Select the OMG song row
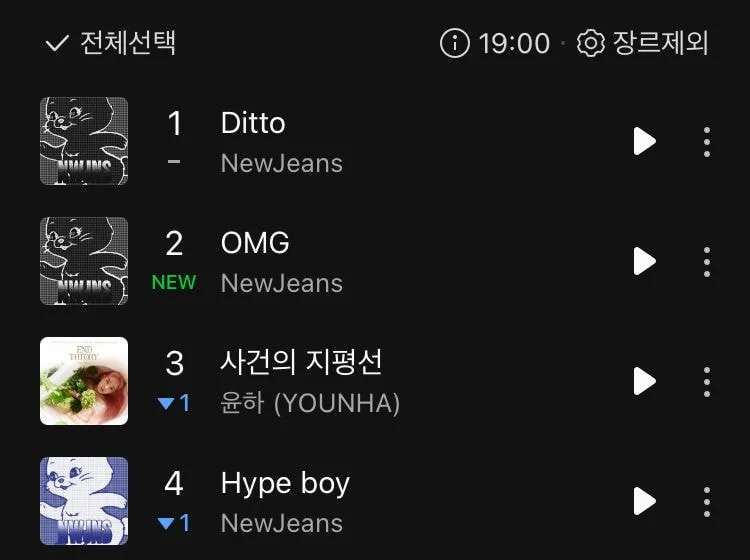Image resolution: width=750 pixels, height=560 pixels. (x=375, y=261)
